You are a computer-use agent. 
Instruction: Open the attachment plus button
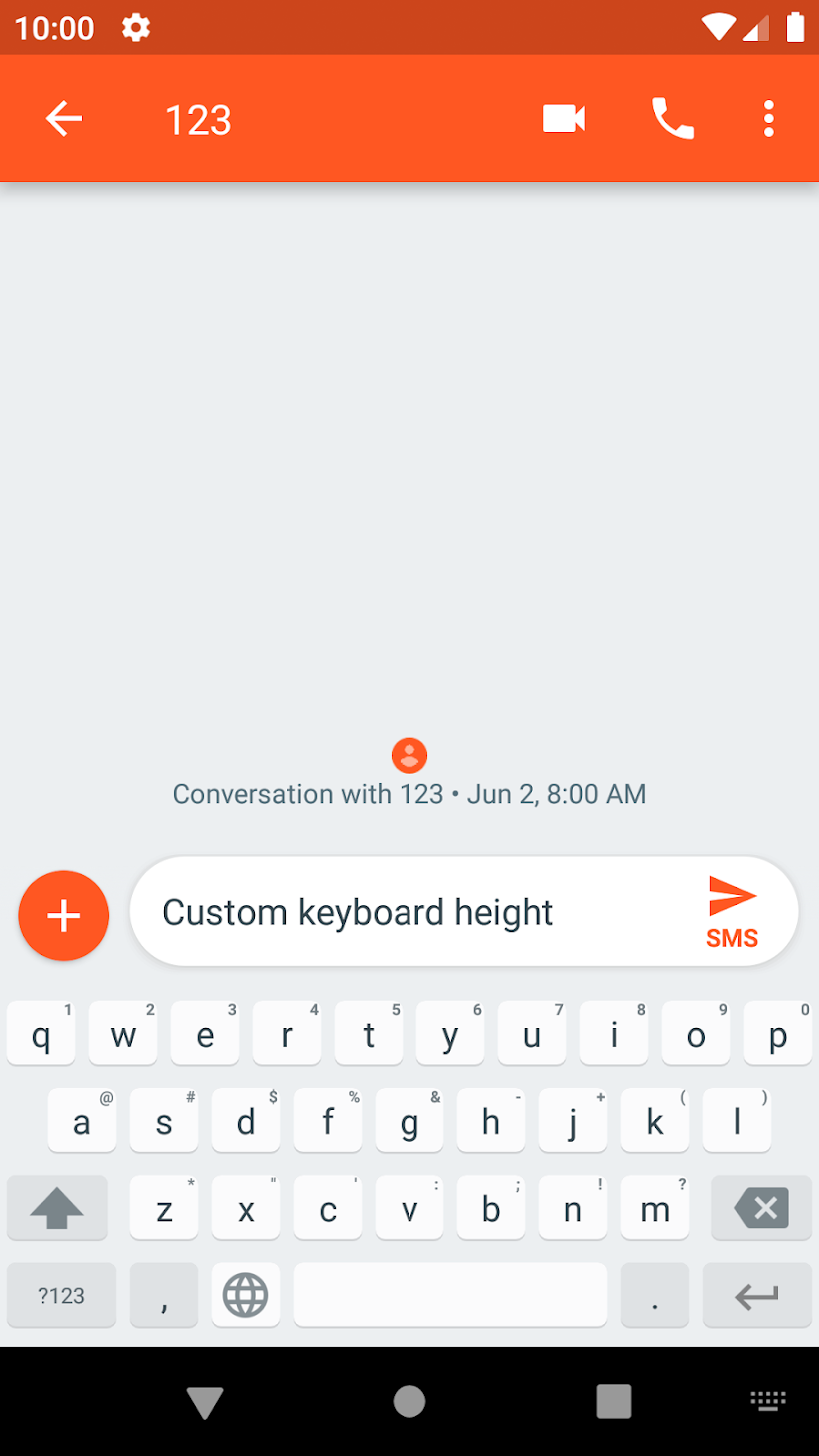click(63, 914)
